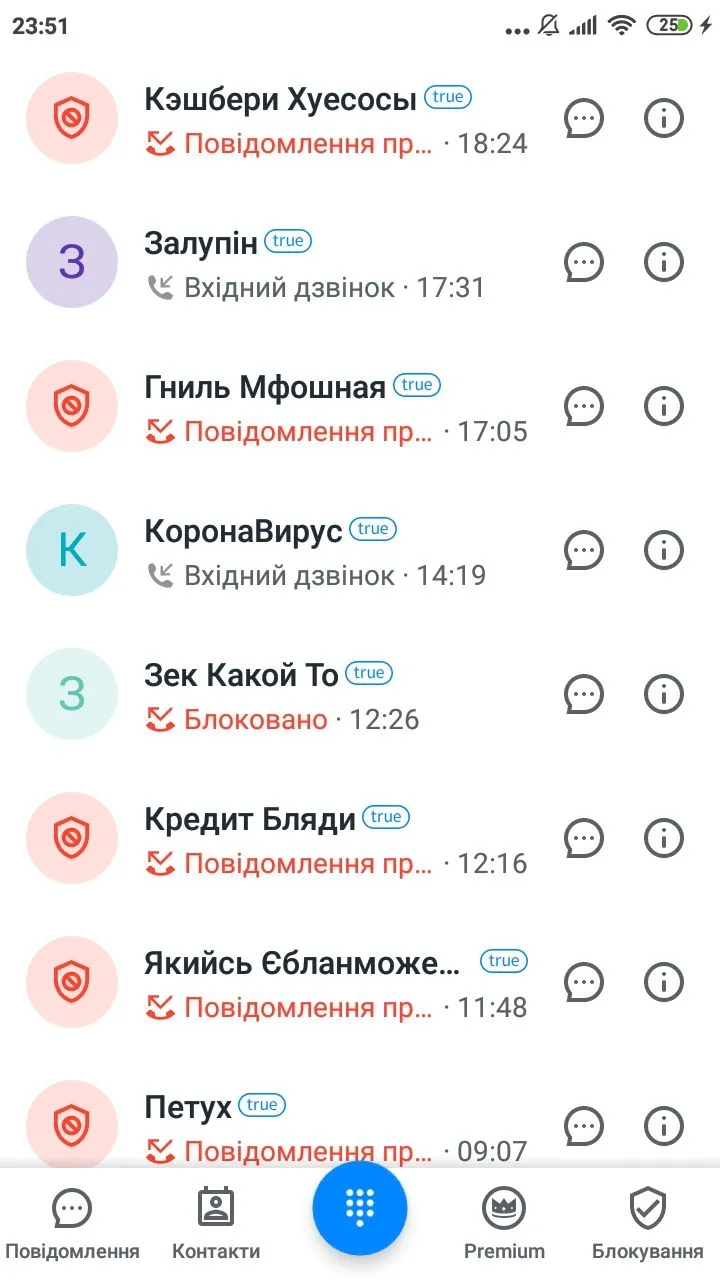The width and height of the screenshot is (720, 1280).
Task: Open the info icon for КоронаВирус
Action: (x=663, y=551)
